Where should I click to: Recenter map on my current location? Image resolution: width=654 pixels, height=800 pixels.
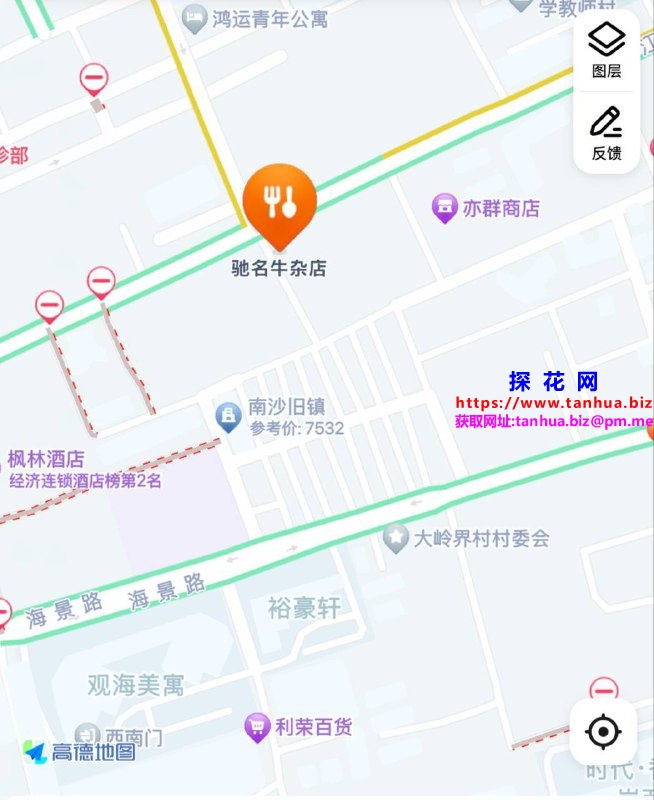603,733
